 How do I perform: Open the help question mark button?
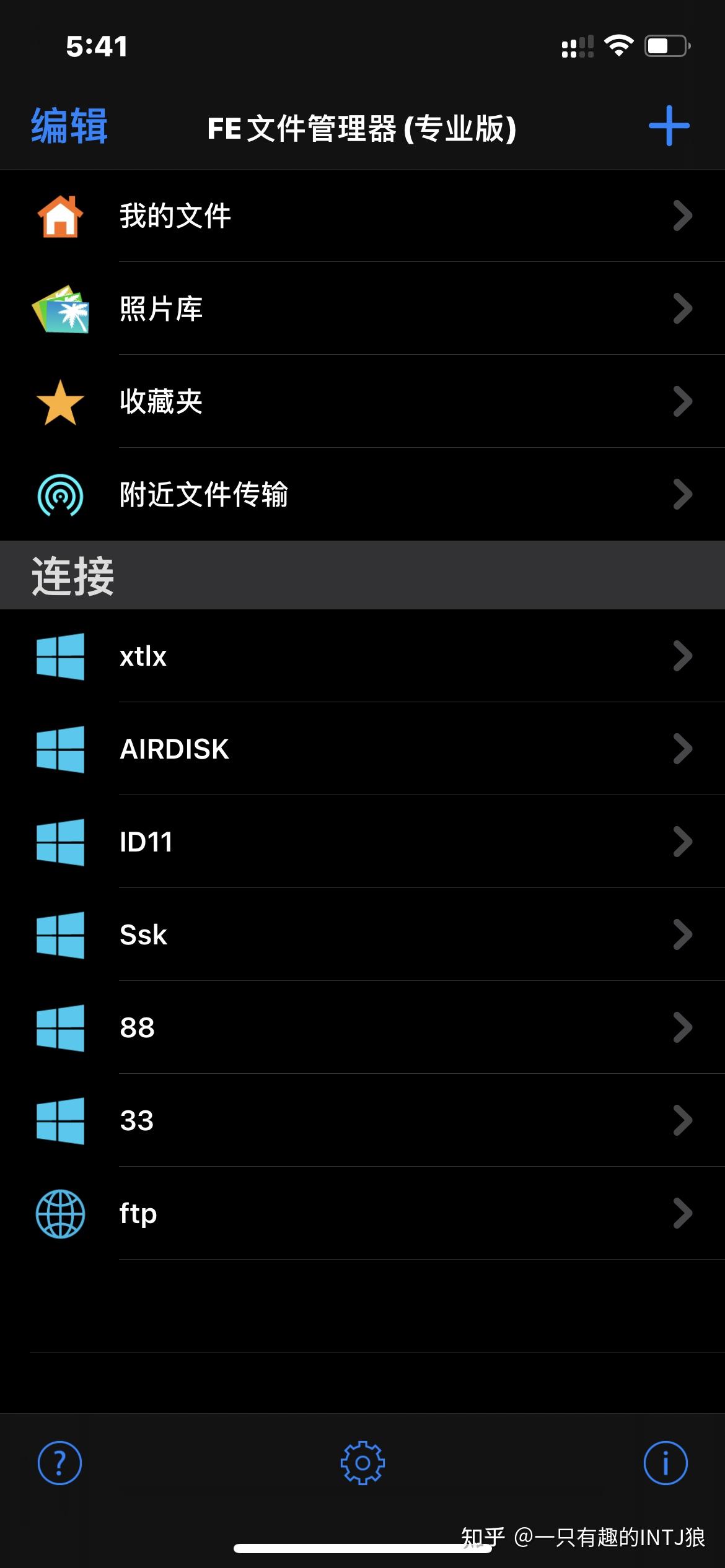tap(59, 1465)
